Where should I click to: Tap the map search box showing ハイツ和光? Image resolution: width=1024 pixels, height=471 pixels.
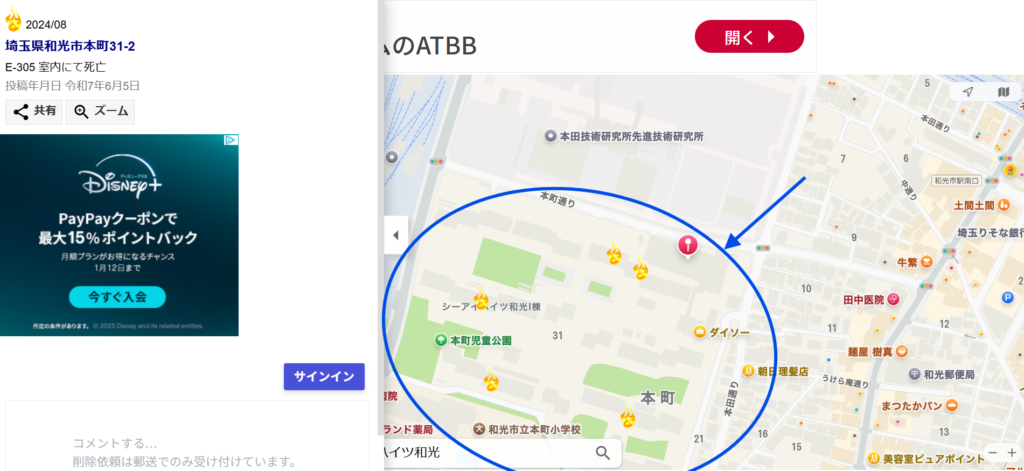pyautogui.click(x=480, y=453)
